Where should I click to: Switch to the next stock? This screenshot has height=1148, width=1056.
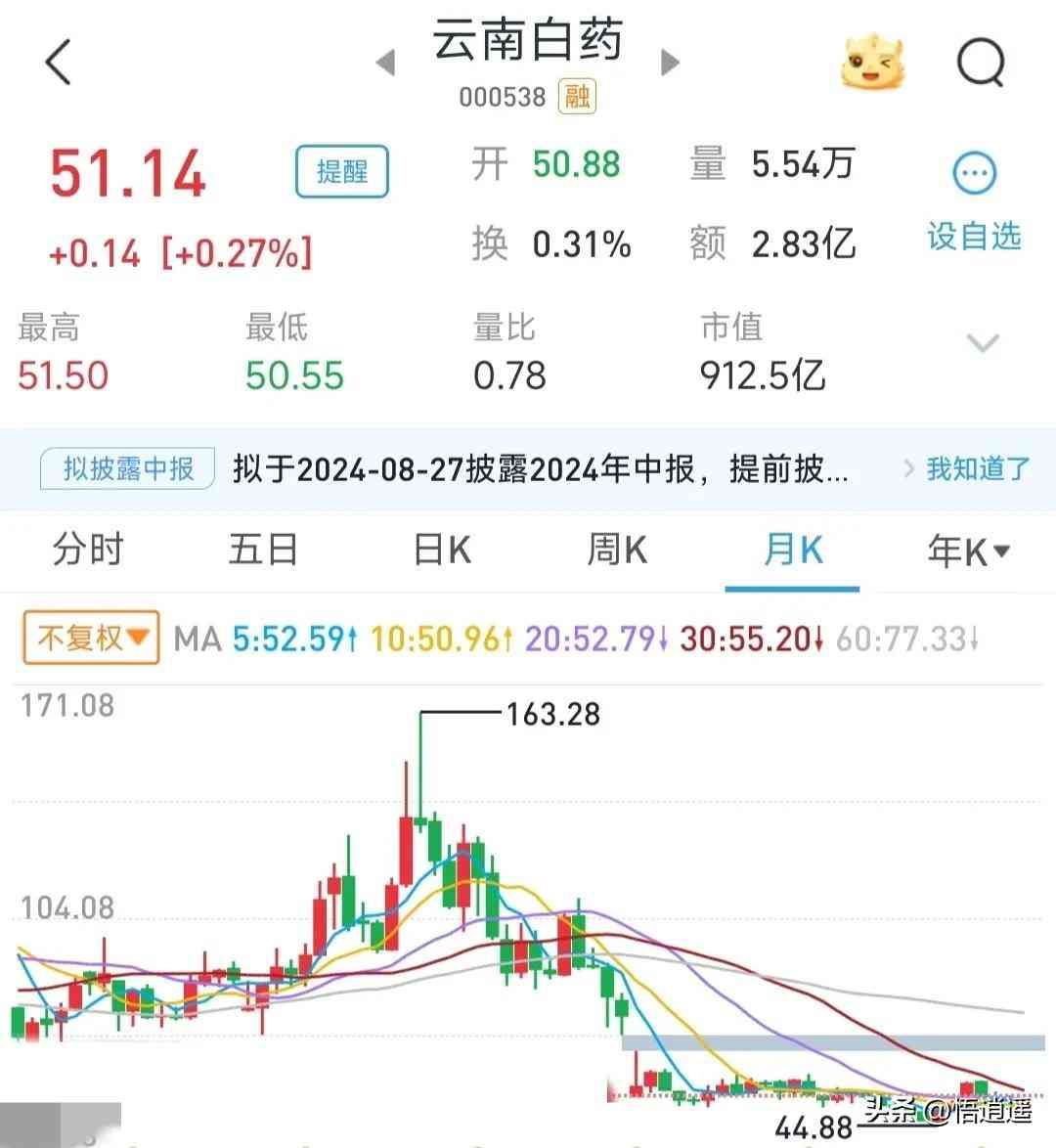click(670, 63)
